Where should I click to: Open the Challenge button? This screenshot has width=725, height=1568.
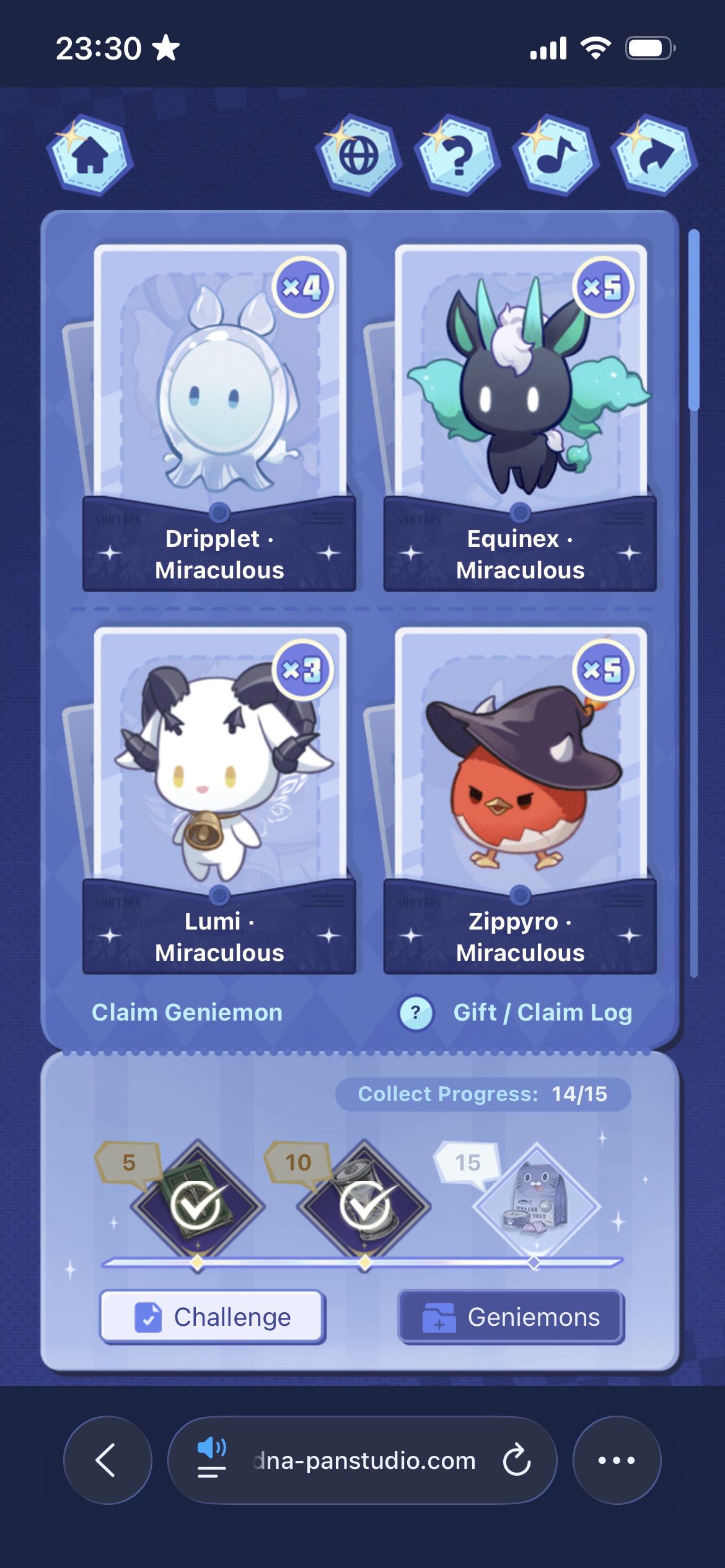click(213, 1317)
